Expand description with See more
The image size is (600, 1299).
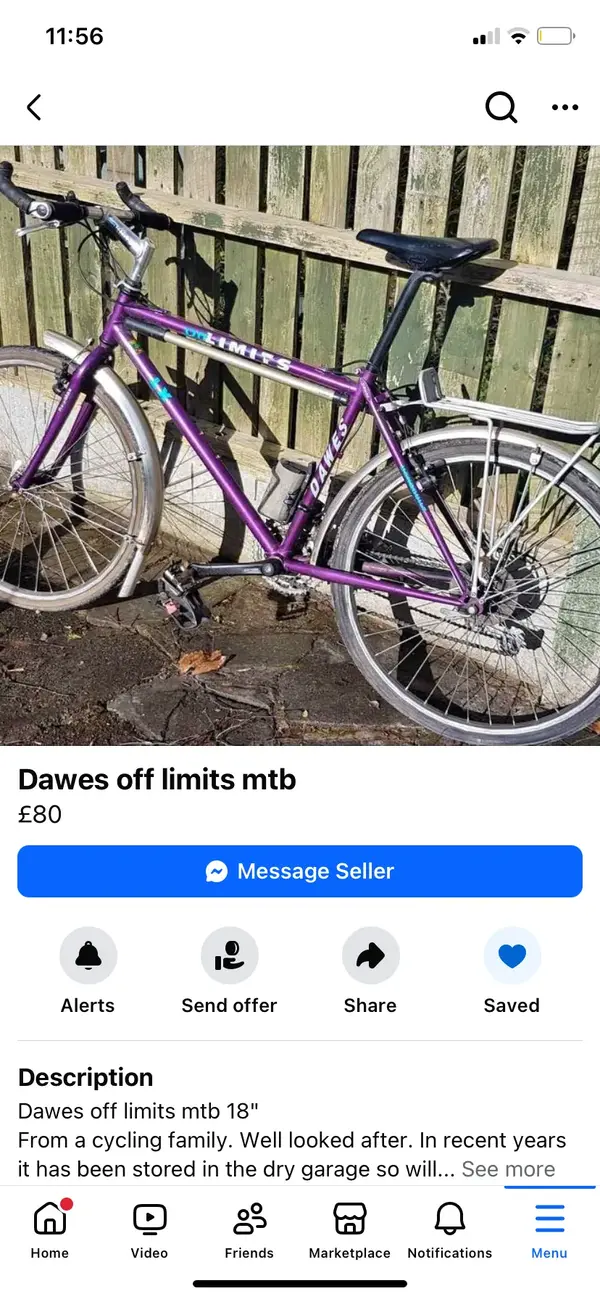click(x=508, y=1169)
